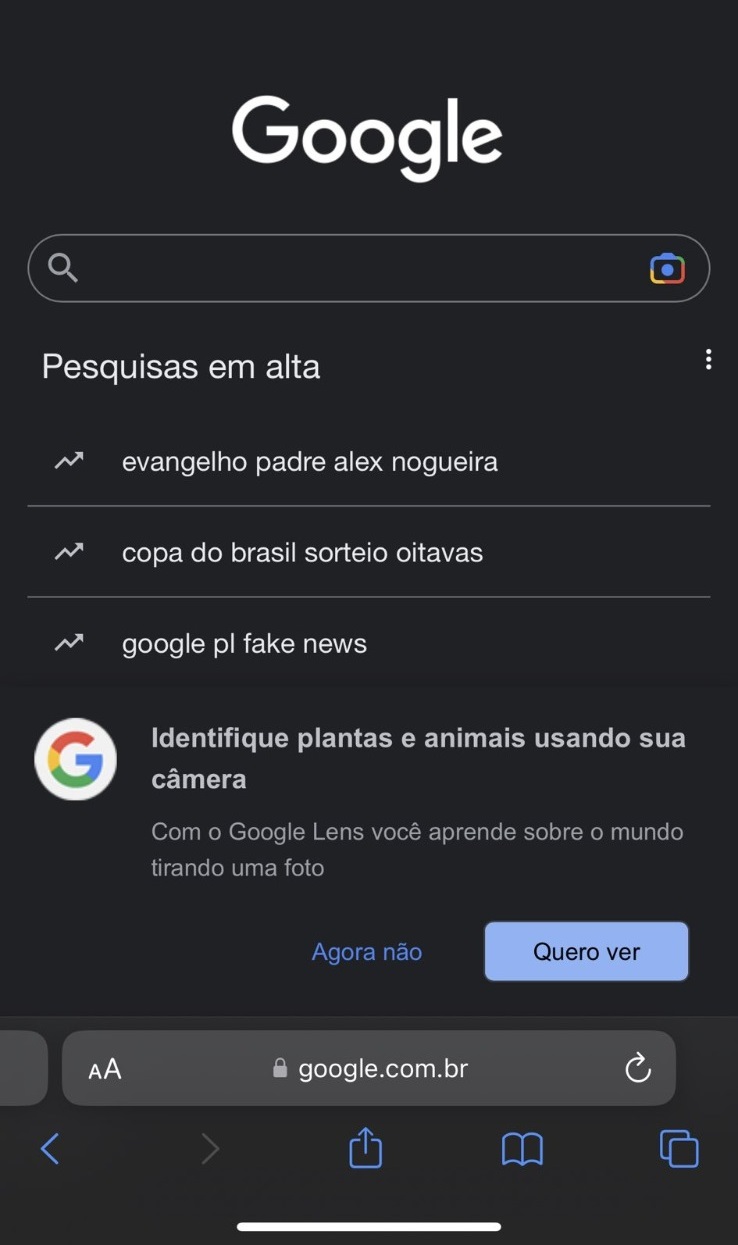Open the AA page settings menu
The height and width of the screenshot is (1245, 738).
tap(105, 1069)
